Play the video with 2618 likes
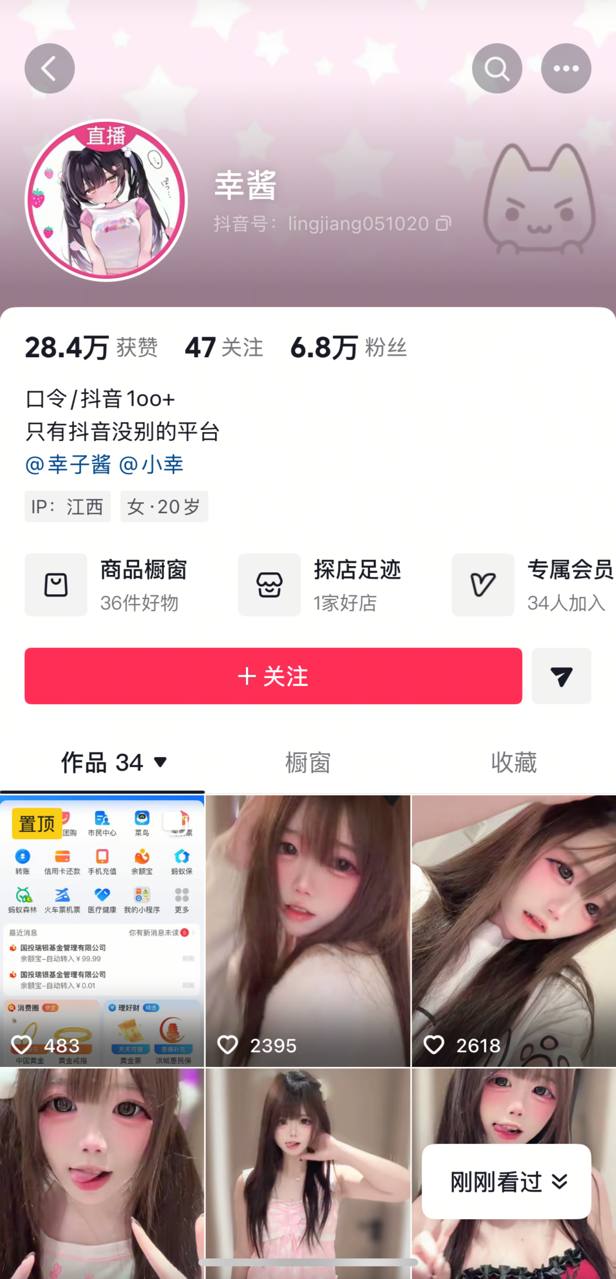The image size is (616, 1279). click(x=514, y=930)
